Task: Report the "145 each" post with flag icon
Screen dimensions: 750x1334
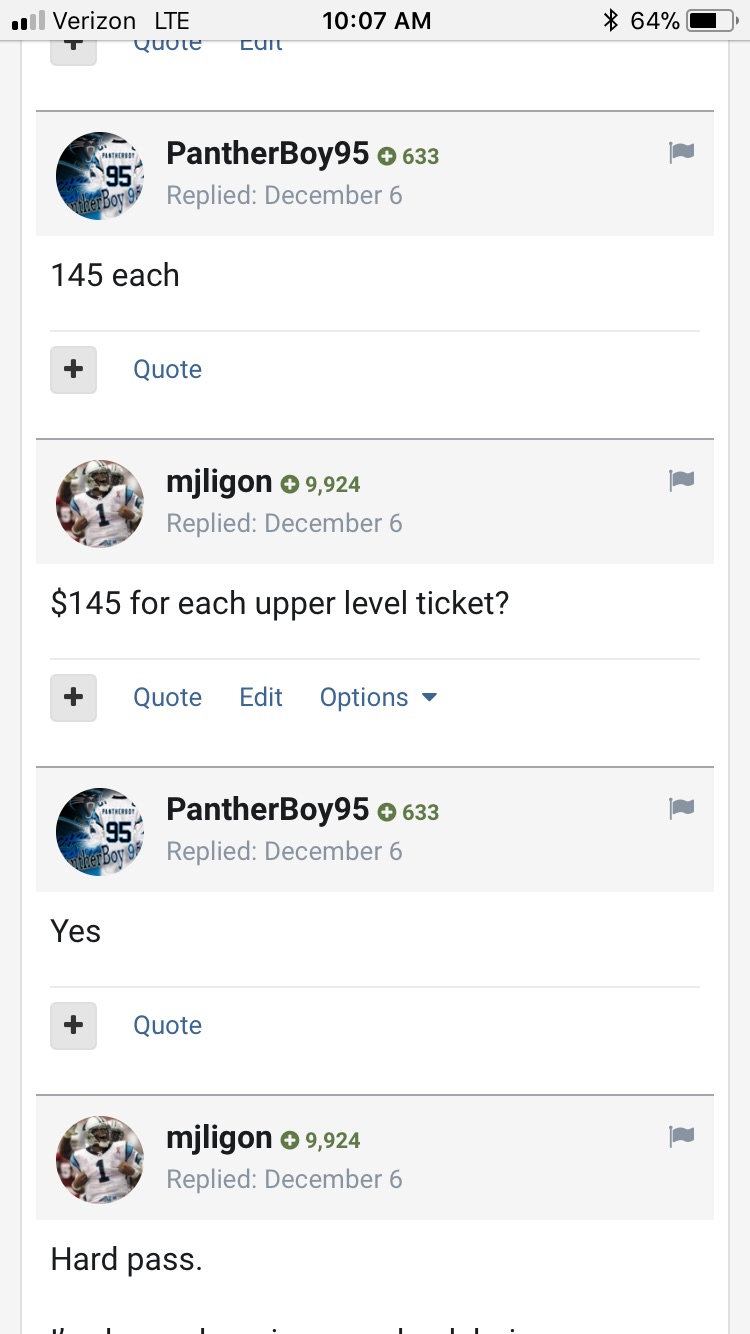Action: [681, 152]
